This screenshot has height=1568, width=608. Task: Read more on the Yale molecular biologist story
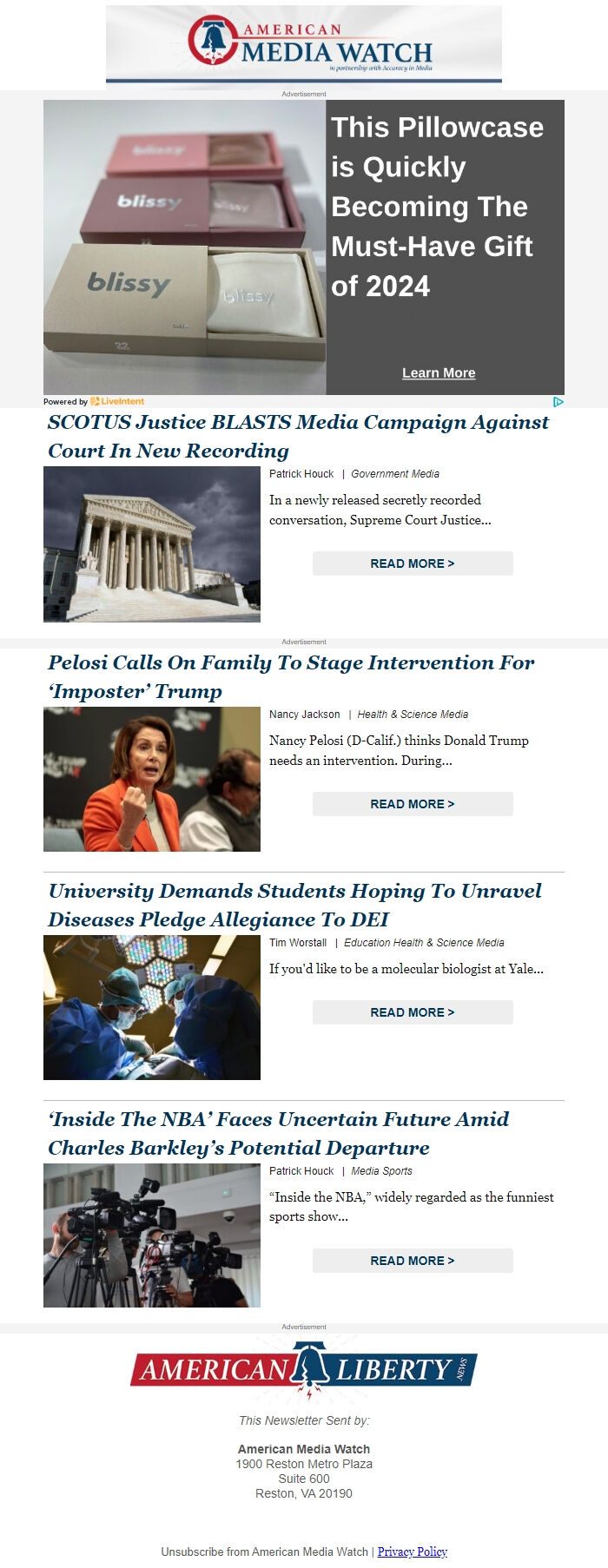[413, 1012]
